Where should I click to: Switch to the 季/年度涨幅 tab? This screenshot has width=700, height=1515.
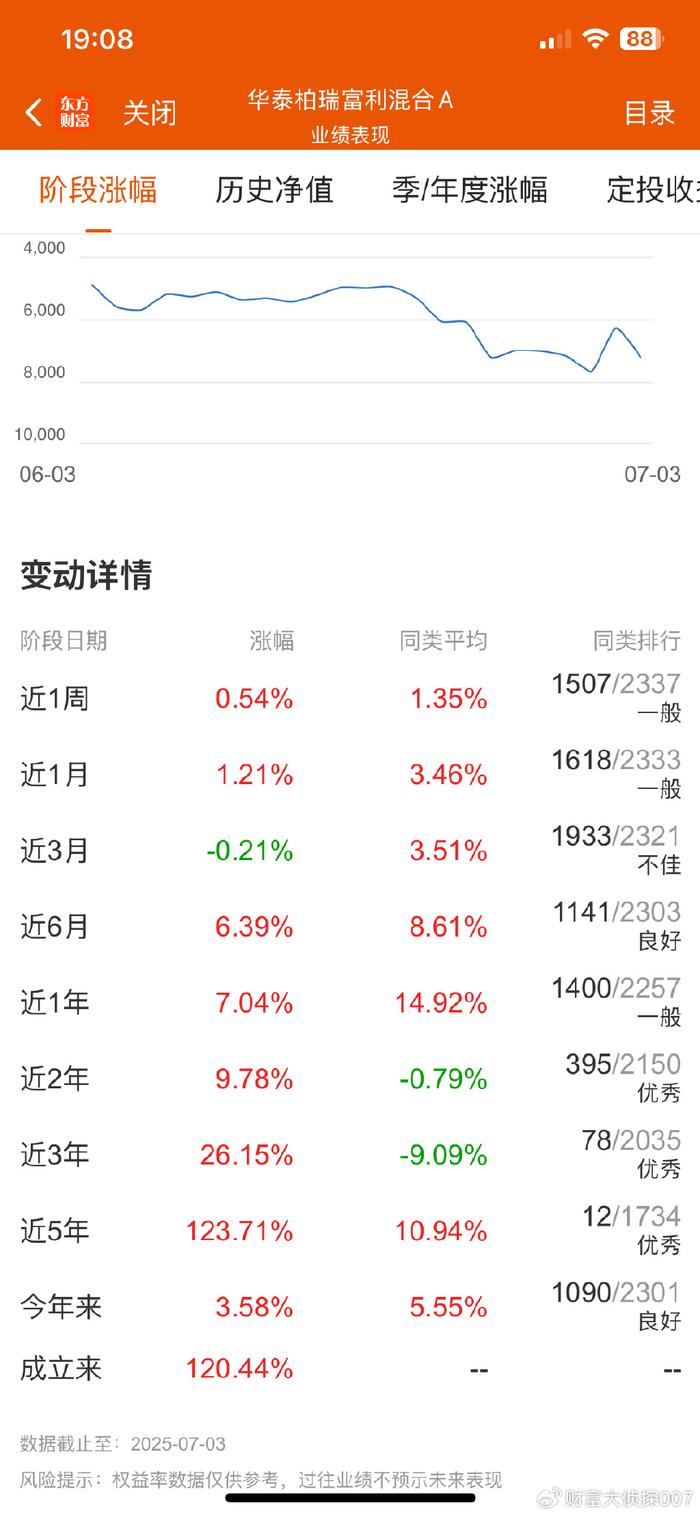click(470, 189)
